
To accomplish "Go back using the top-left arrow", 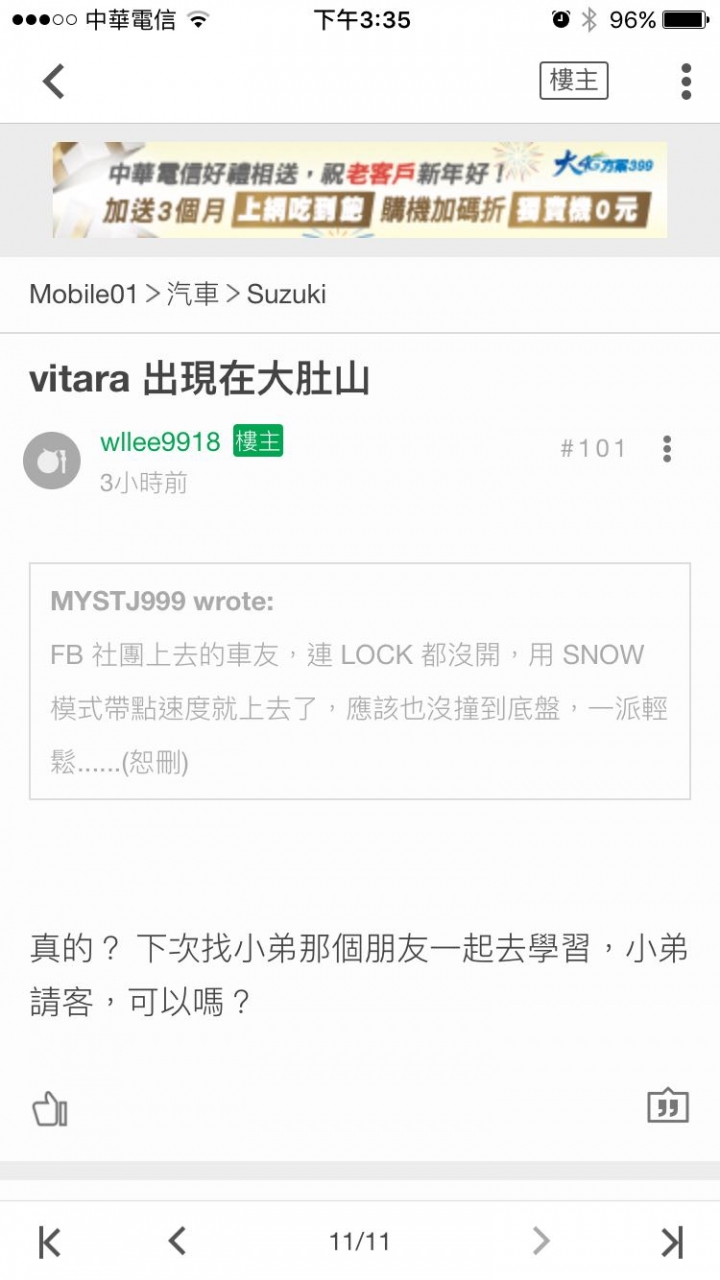I will pyautogui.click(x=53, y=81).
